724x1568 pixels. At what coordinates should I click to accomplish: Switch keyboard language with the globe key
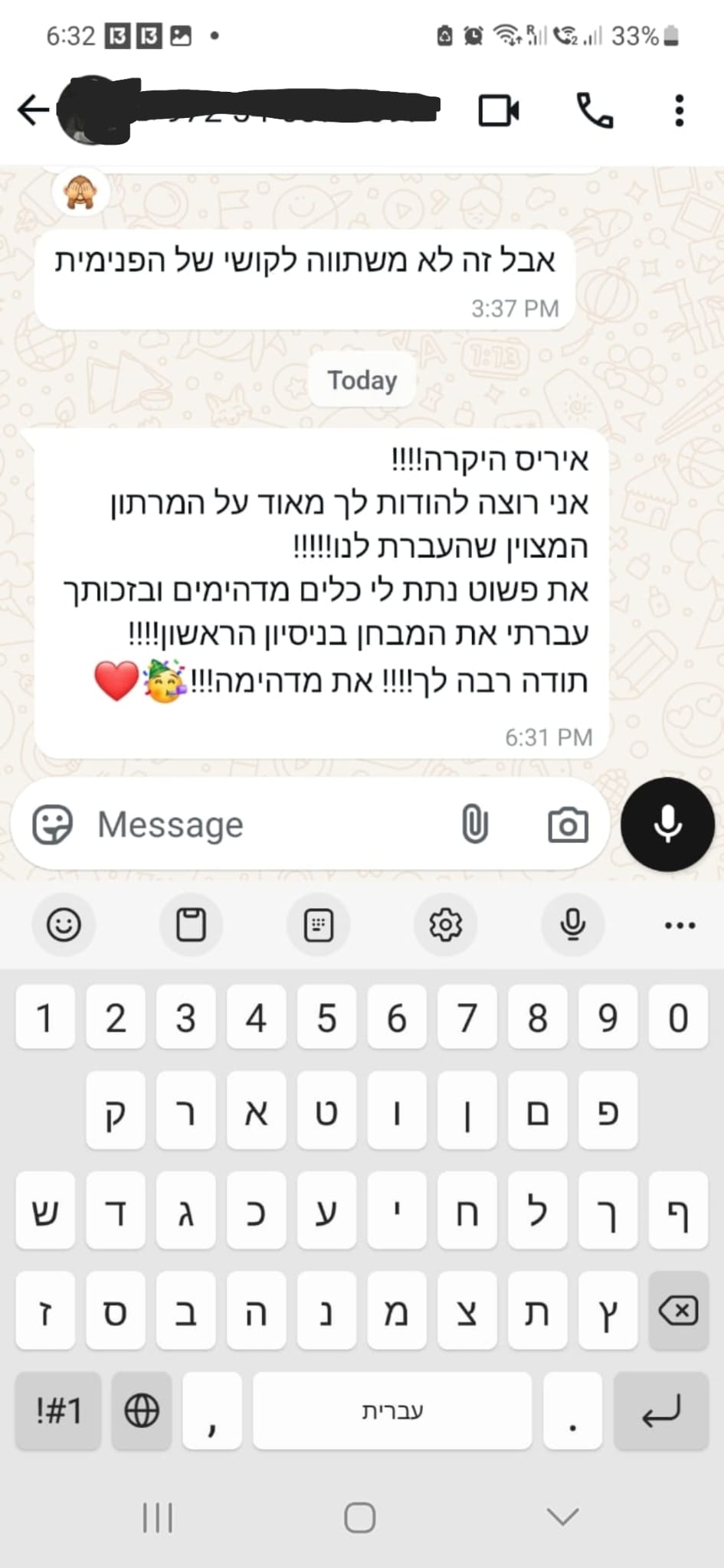click(142, 1411)
